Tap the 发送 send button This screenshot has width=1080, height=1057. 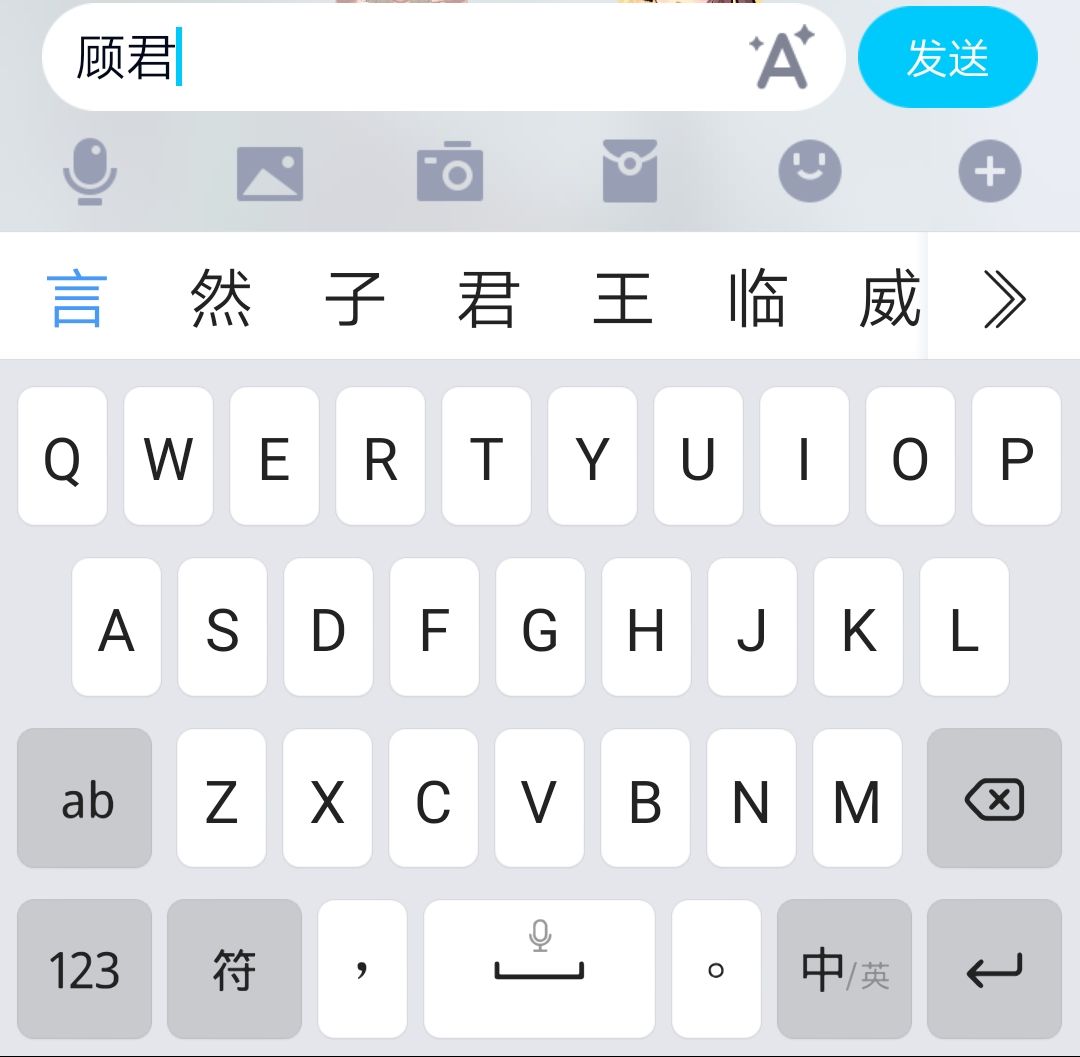[947, 58]
